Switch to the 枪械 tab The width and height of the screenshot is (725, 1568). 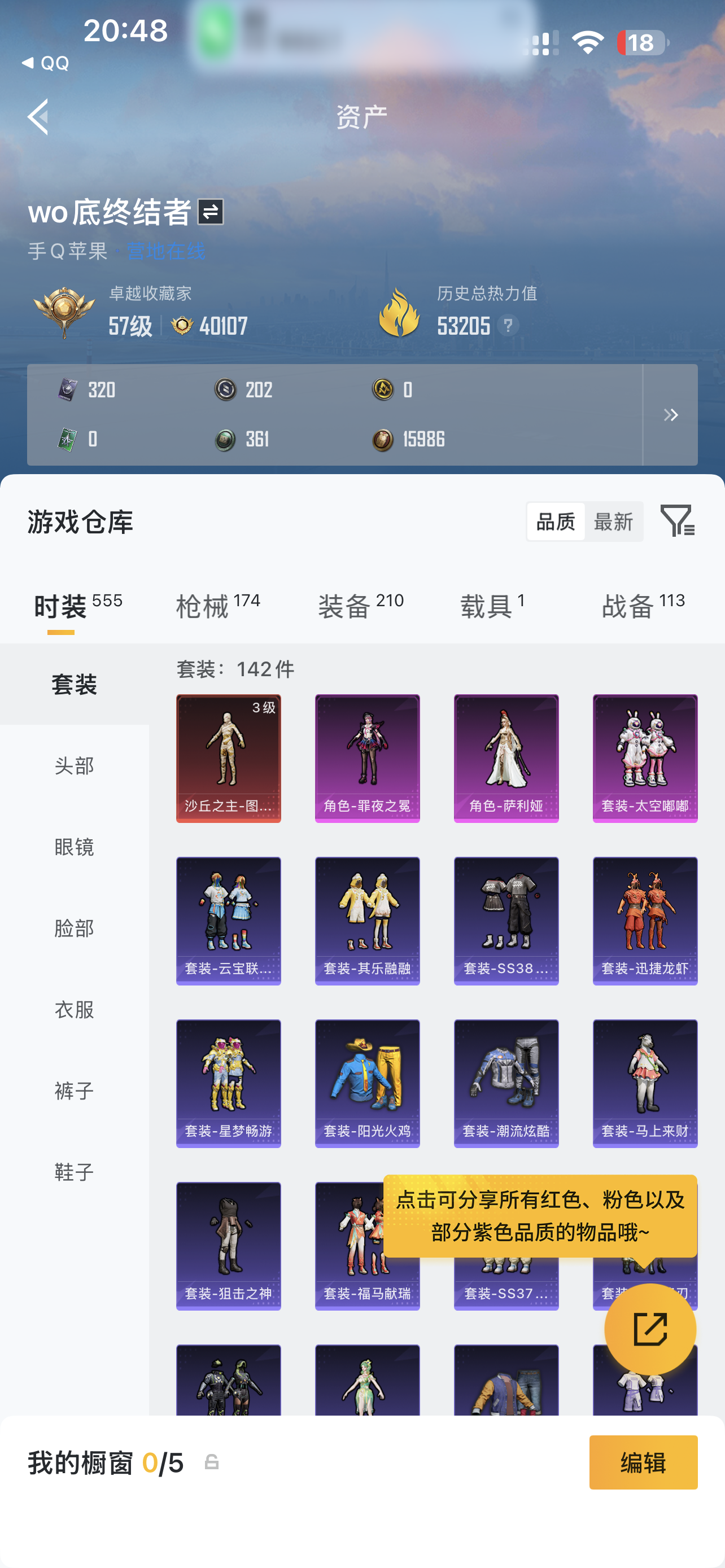click(218, 606)
